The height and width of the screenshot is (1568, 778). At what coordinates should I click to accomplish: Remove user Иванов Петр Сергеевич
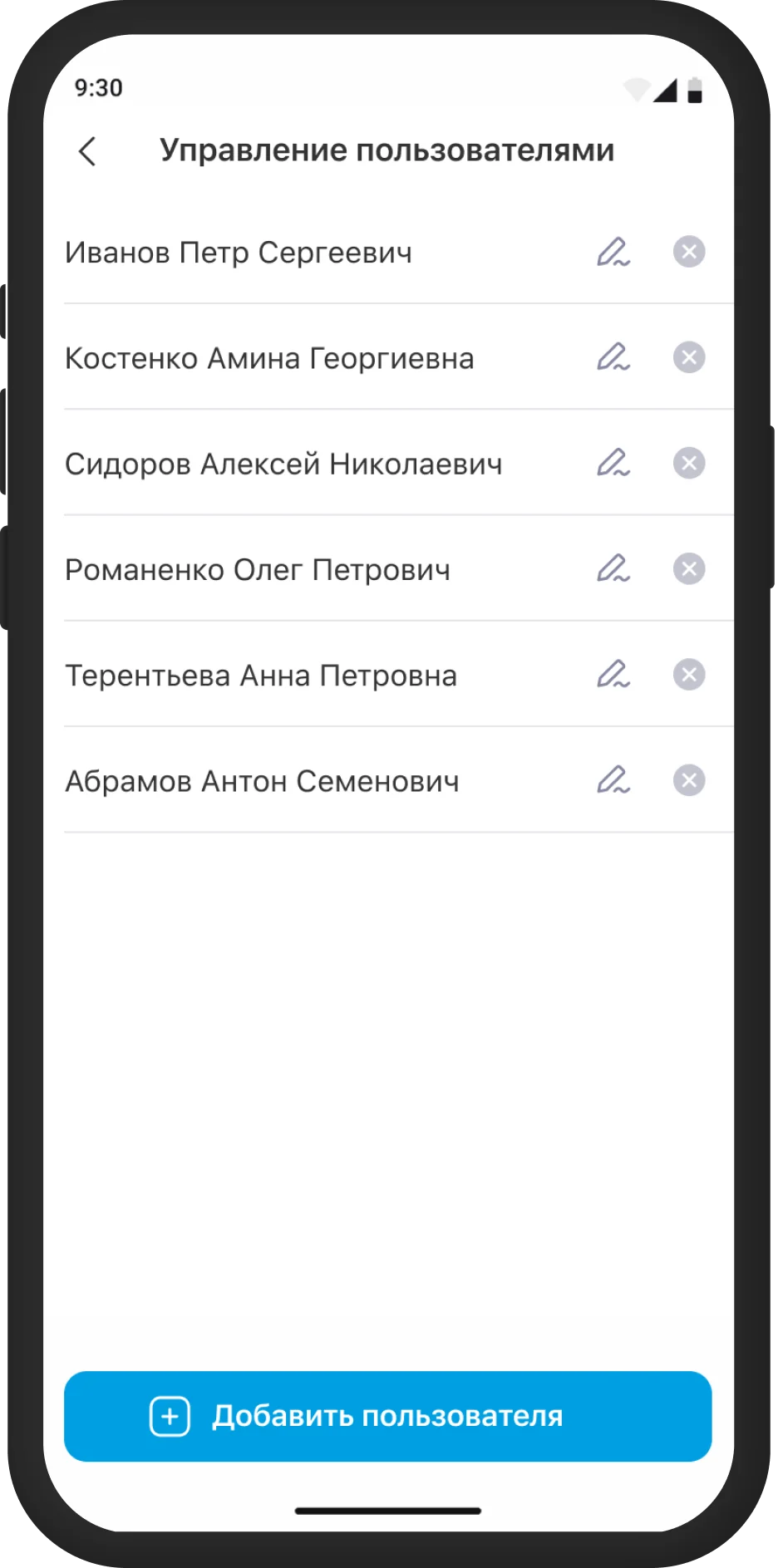689,252
